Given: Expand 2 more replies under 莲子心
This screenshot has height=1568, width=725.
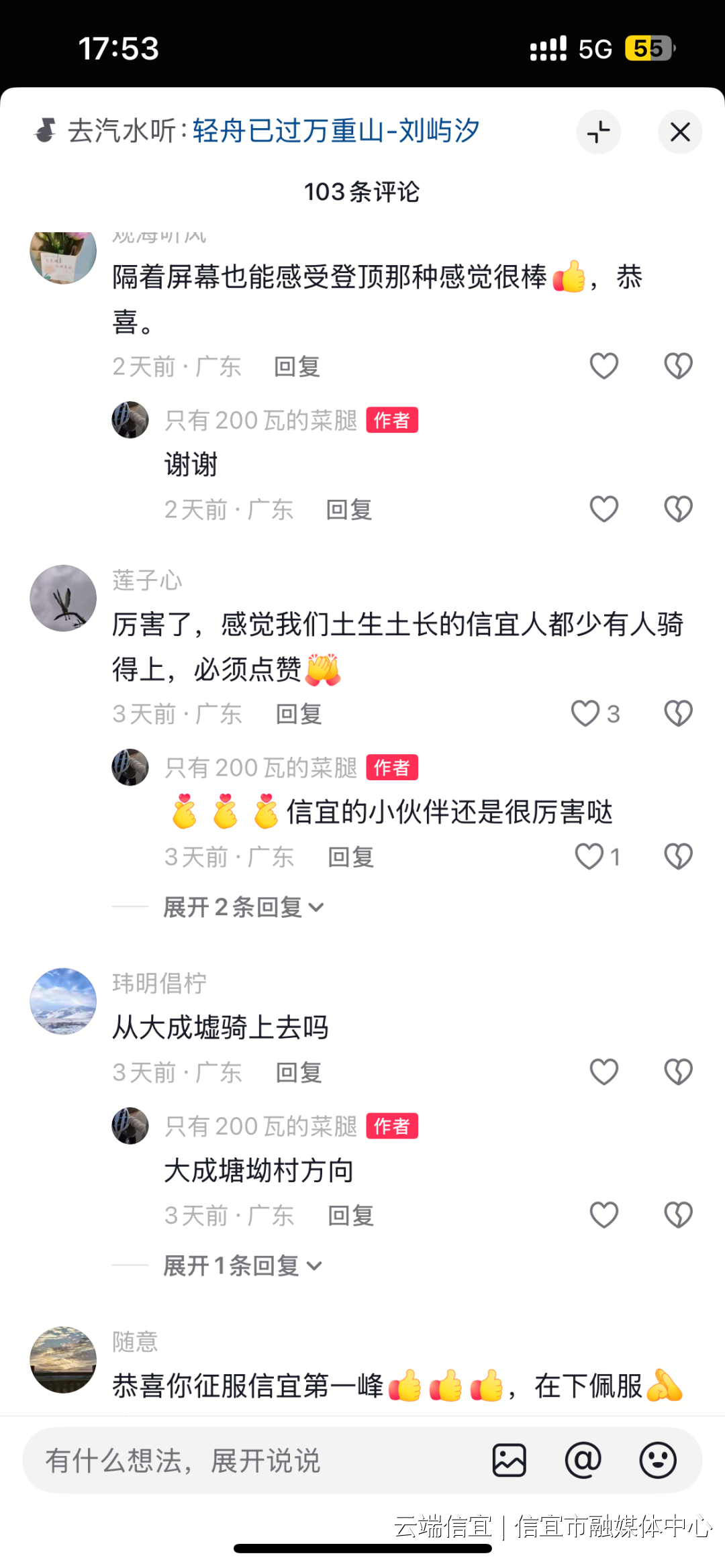Looking at the screenshot, I should click(x=244, y=907).
